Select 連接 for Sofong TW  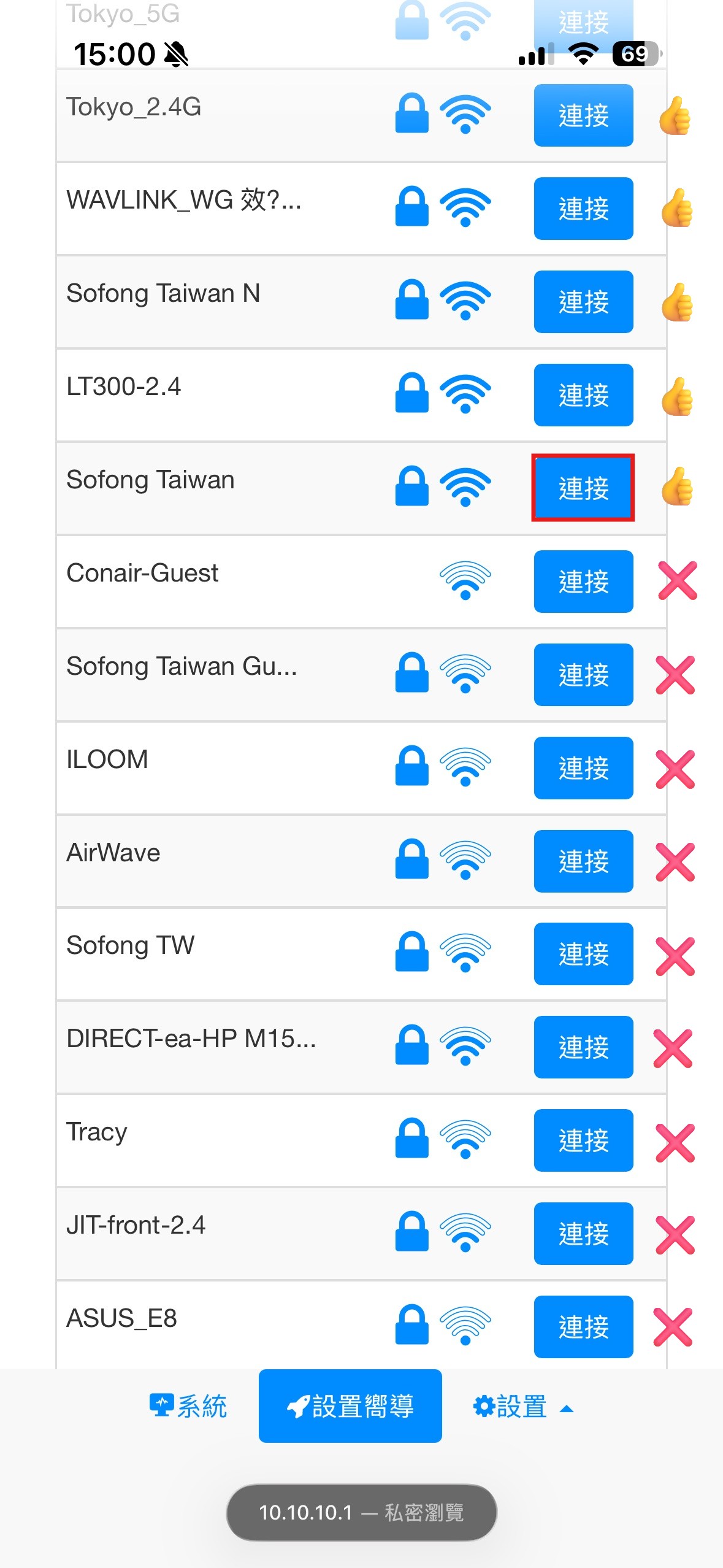pos(583,954)
